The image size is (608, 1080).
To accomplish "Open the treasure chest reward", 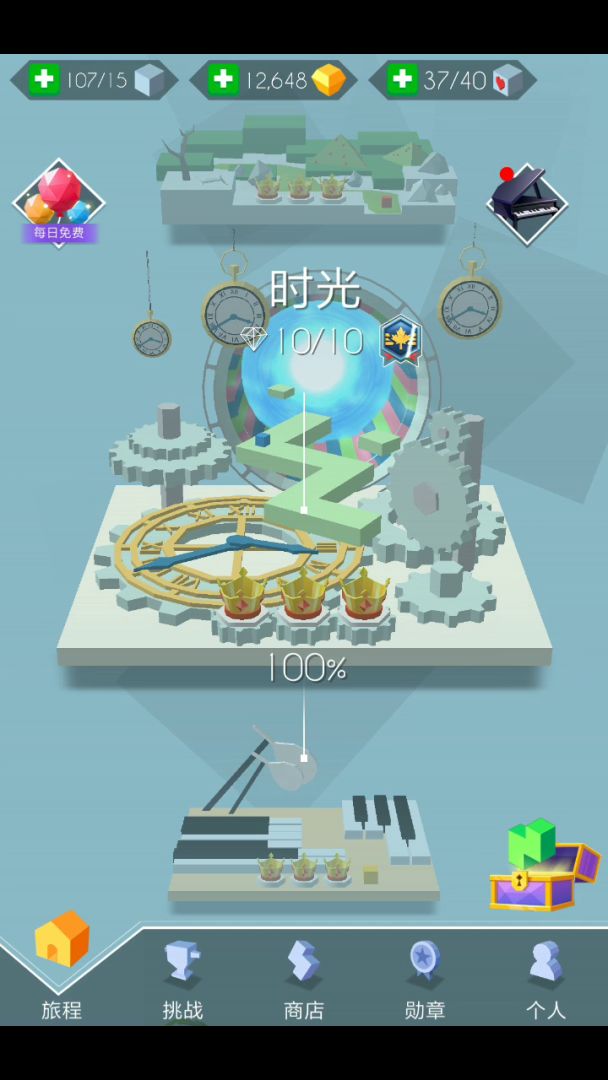I will point(543,867).
